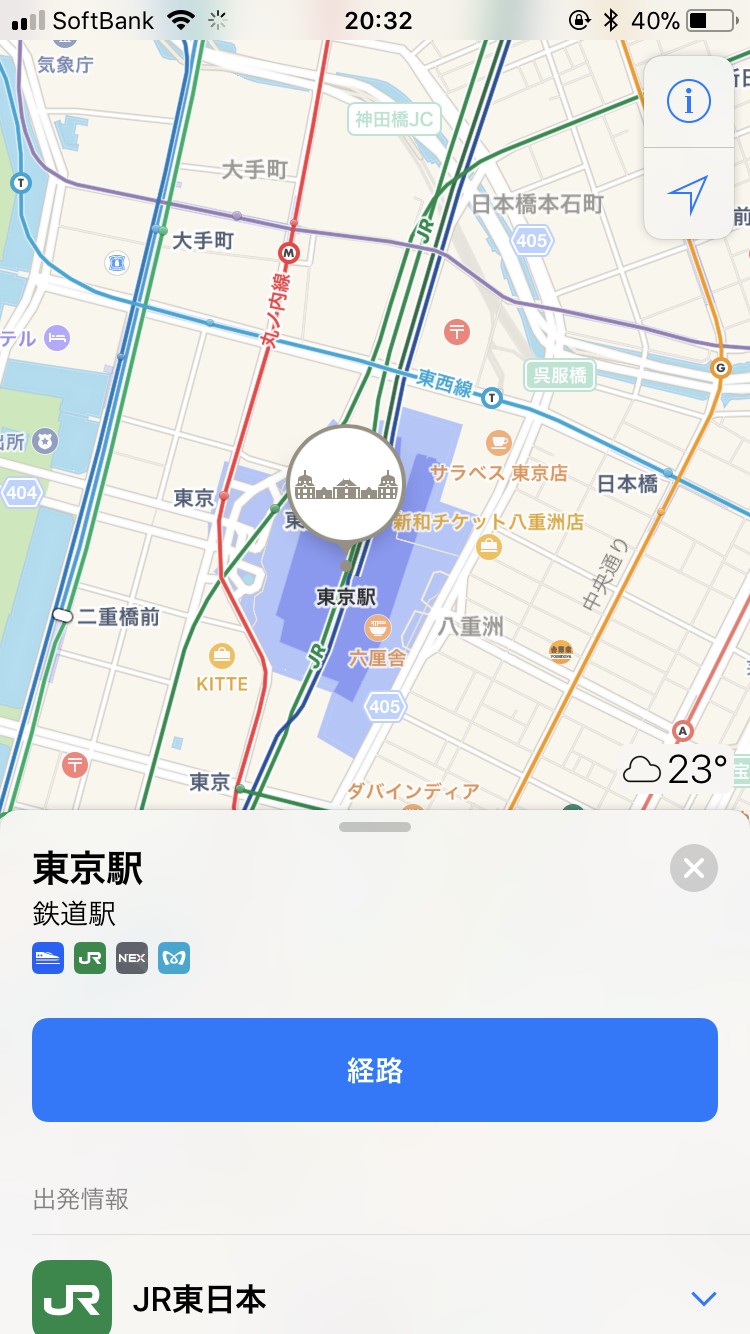
Task: Close the 東京駅 place card
Action: coord(694,868)
